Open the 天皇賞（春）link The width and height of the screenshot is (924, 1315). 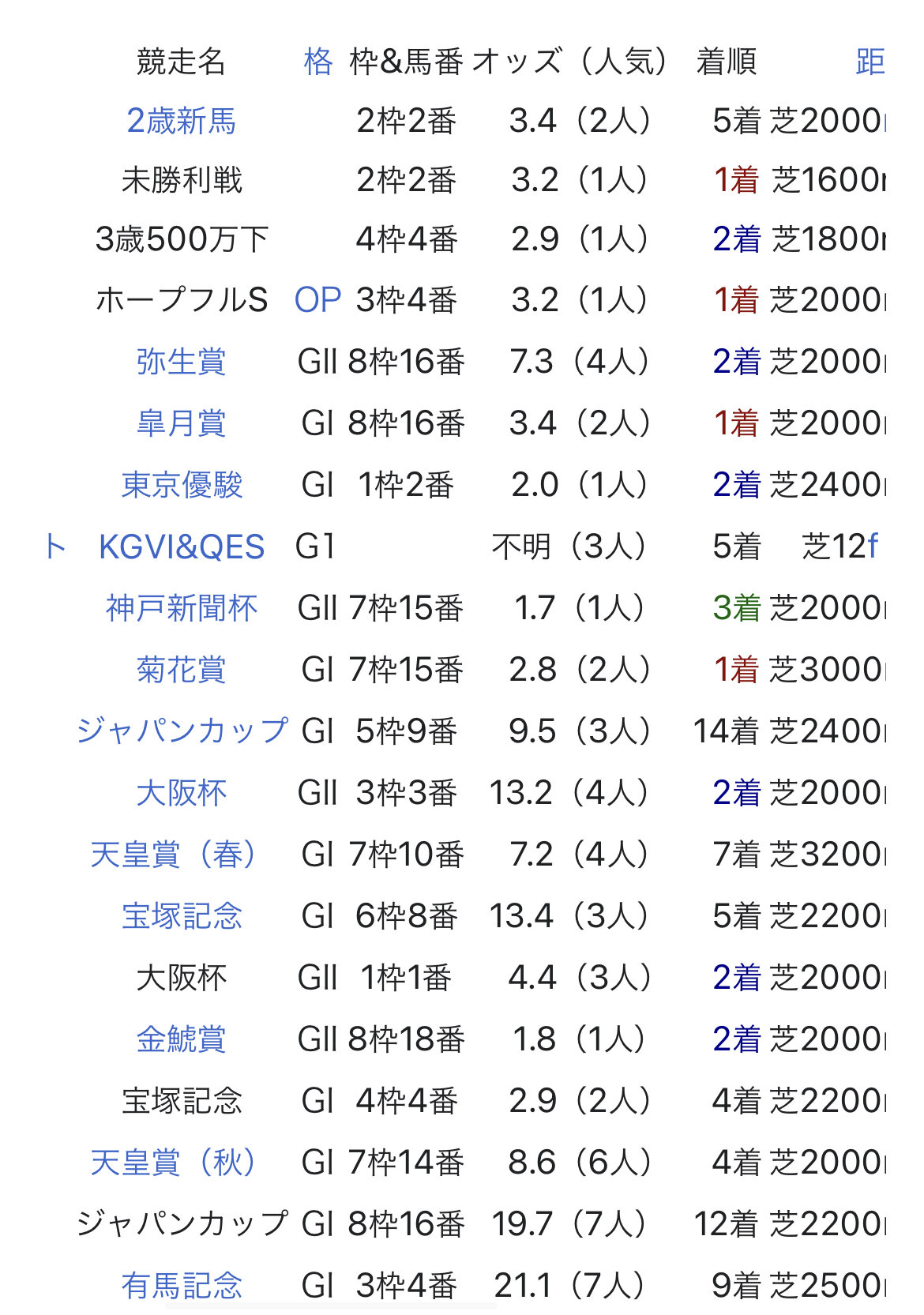[173, 855]
